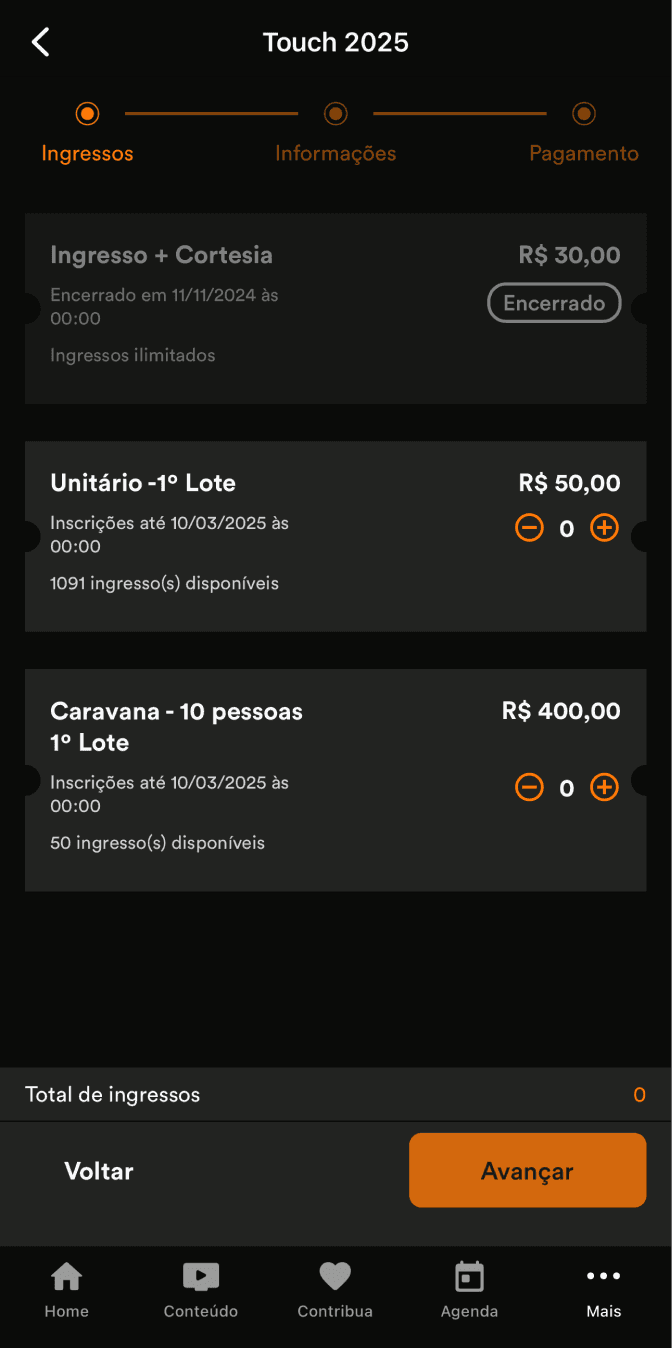Select the Voltar button
Image resolution: width=672 pixels, height=1348 pixels.
coord(99,1171)
